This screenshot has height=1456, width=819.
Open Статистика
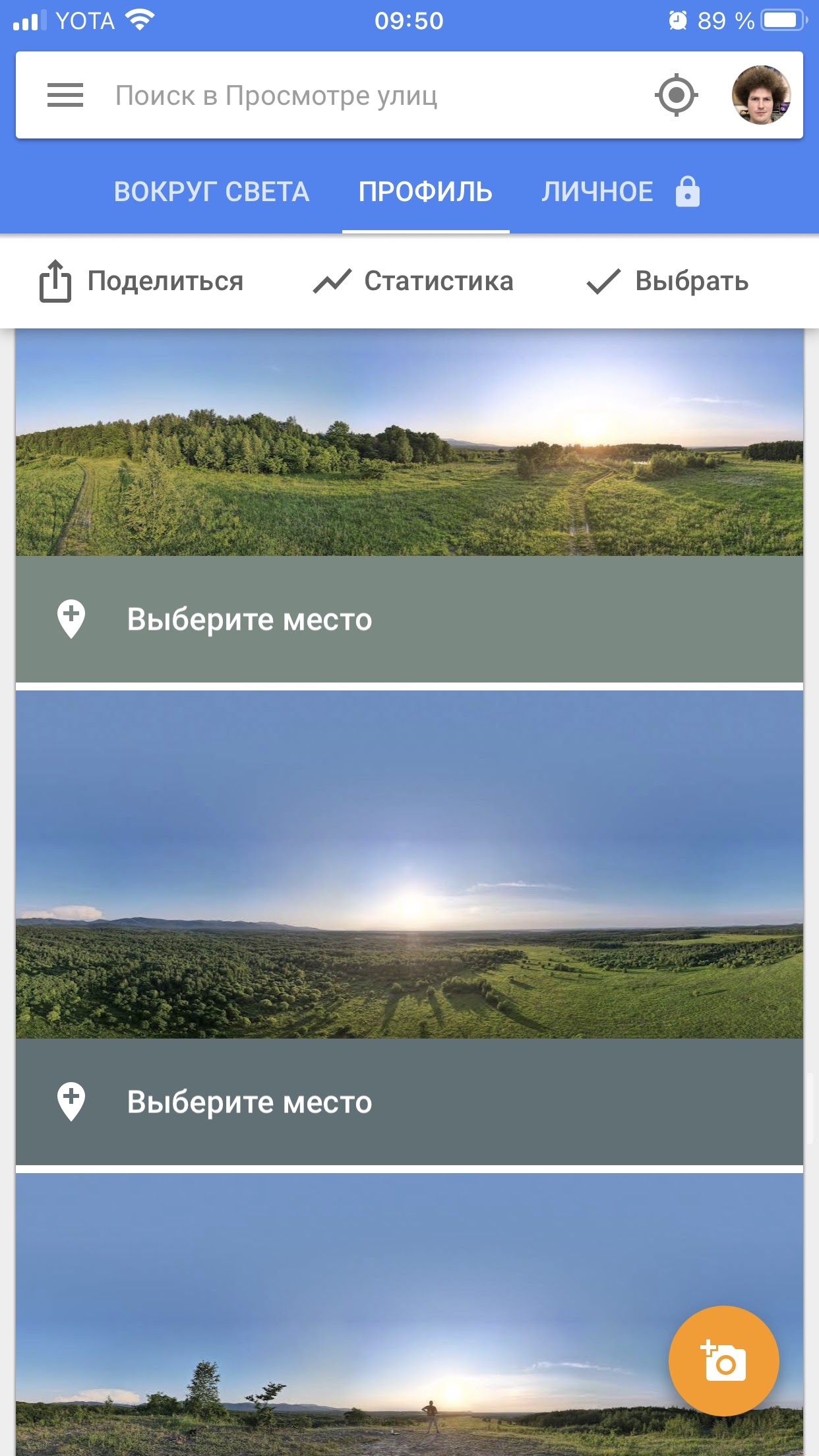[413, 282]
